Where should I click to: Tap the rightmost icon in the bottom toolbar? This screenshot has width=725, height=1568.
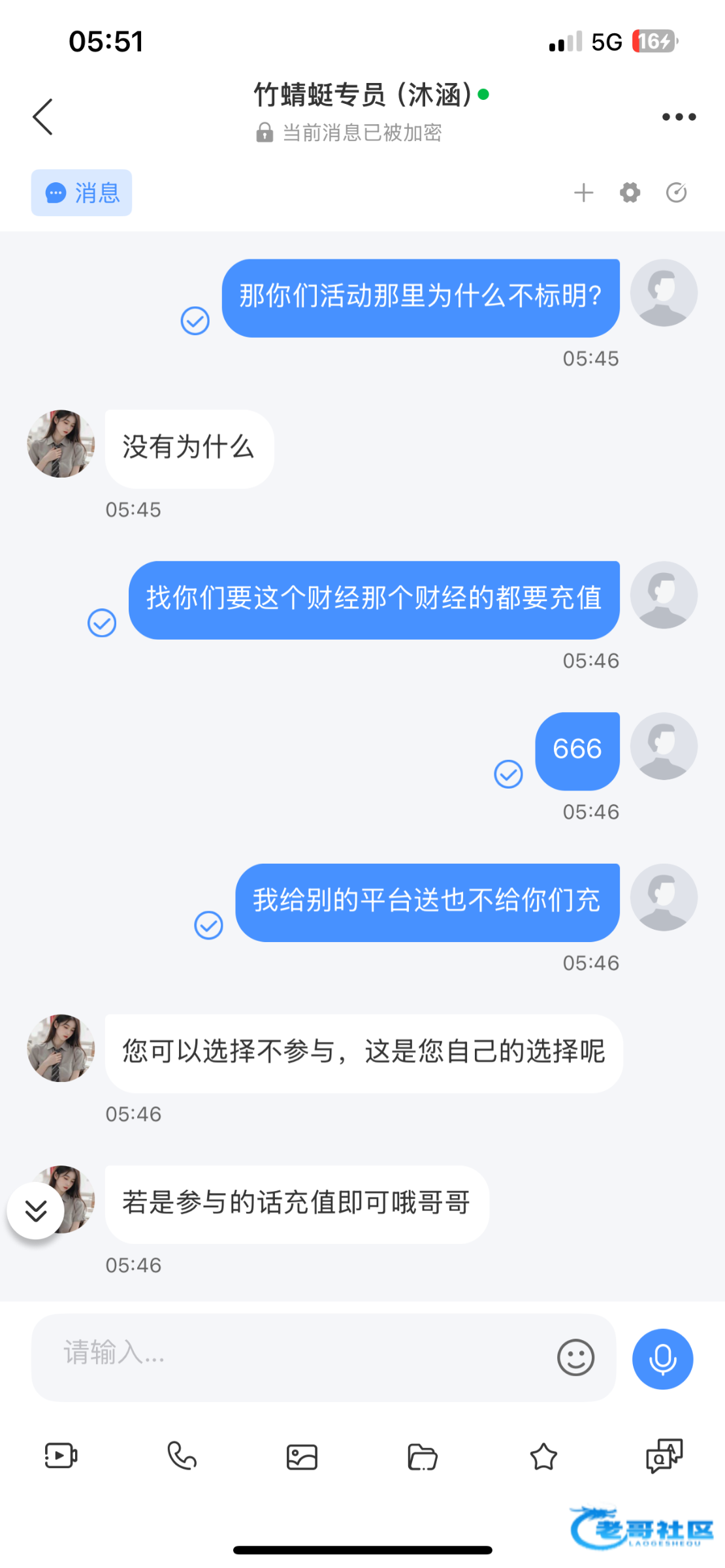tap(664, 1456)
